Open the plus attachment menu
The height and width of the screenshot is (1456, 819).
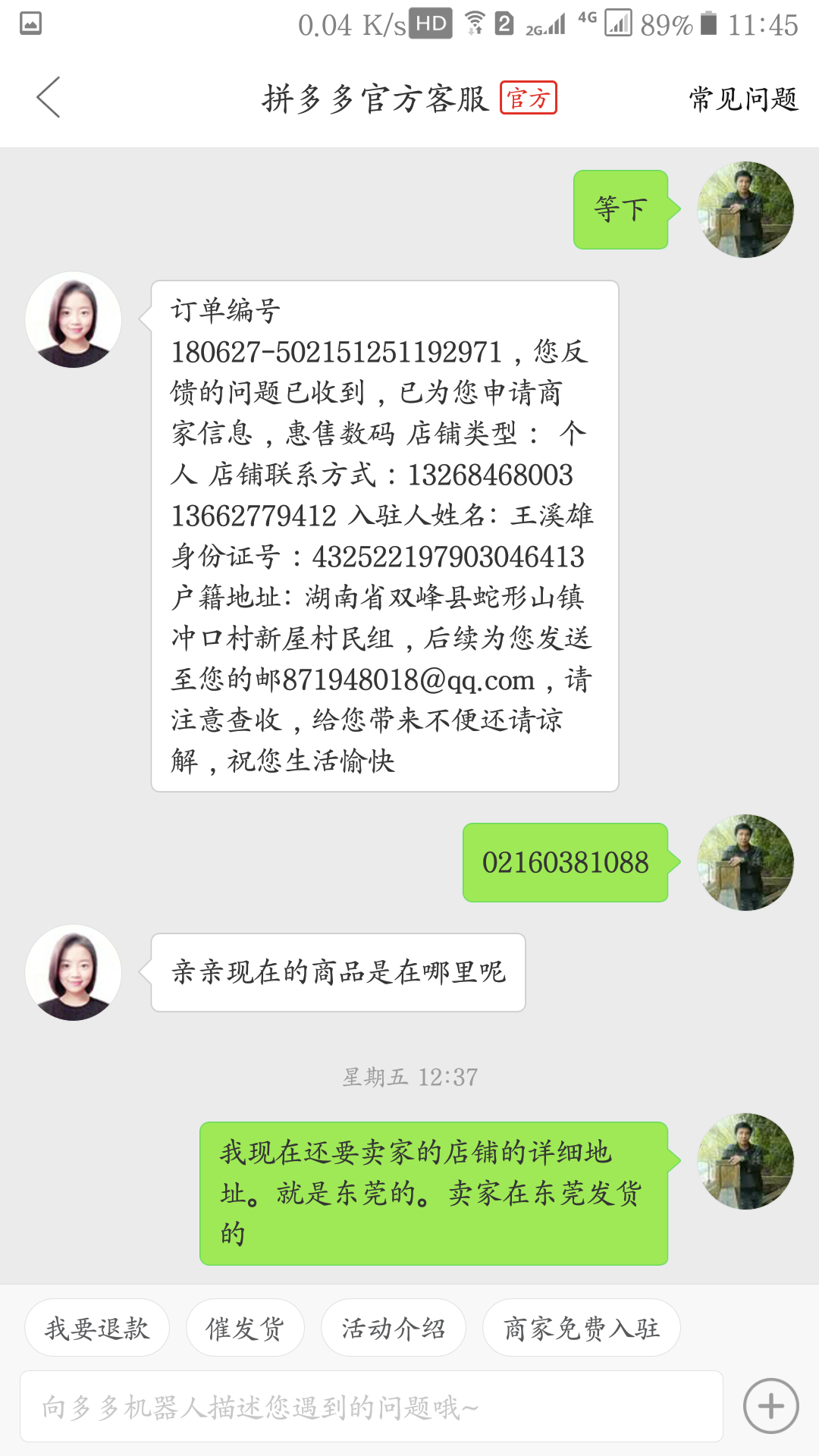click(x=770, y=1406)
